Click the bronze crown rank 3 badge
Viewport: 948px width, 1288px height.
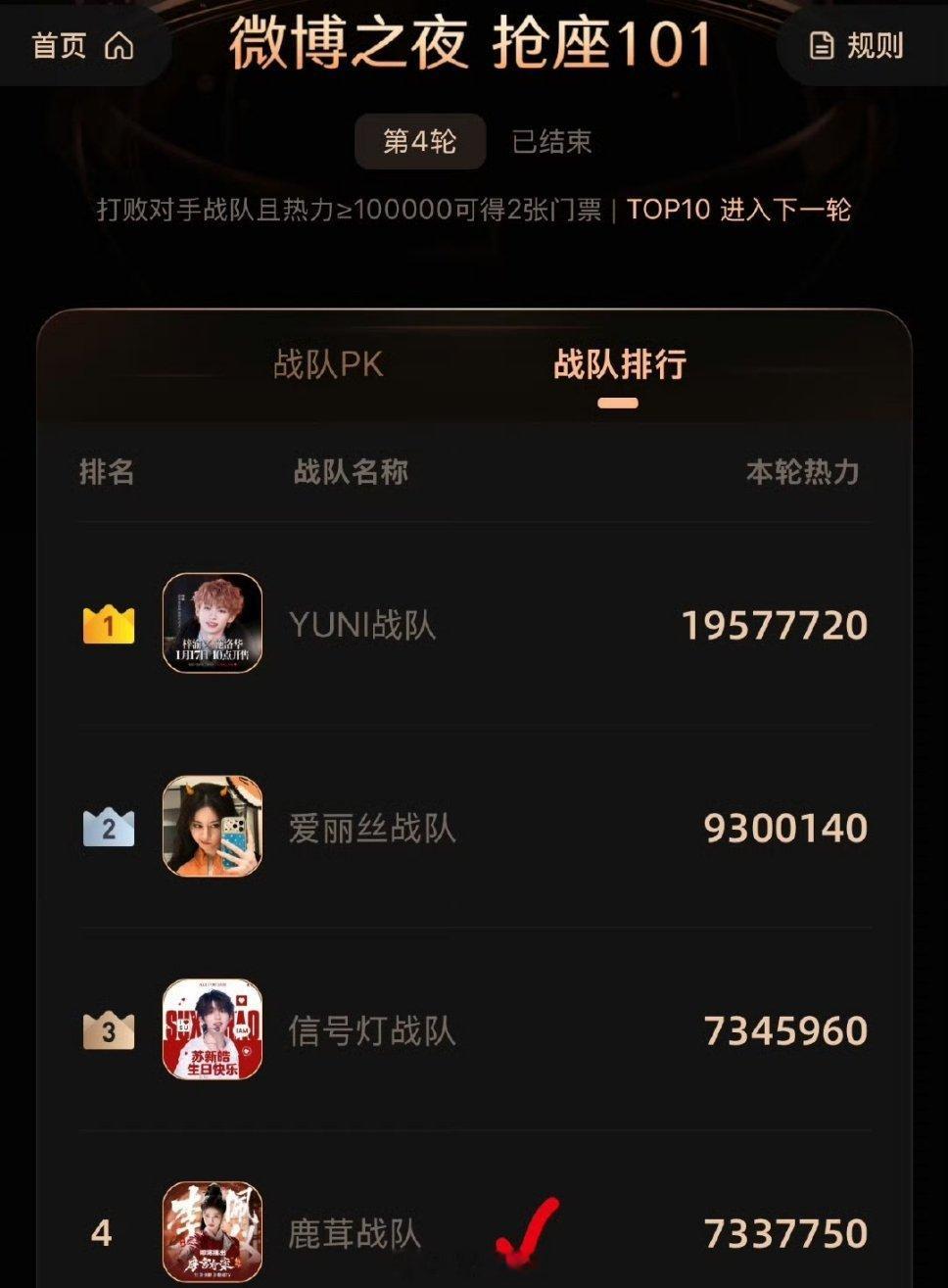[111, 1029]
